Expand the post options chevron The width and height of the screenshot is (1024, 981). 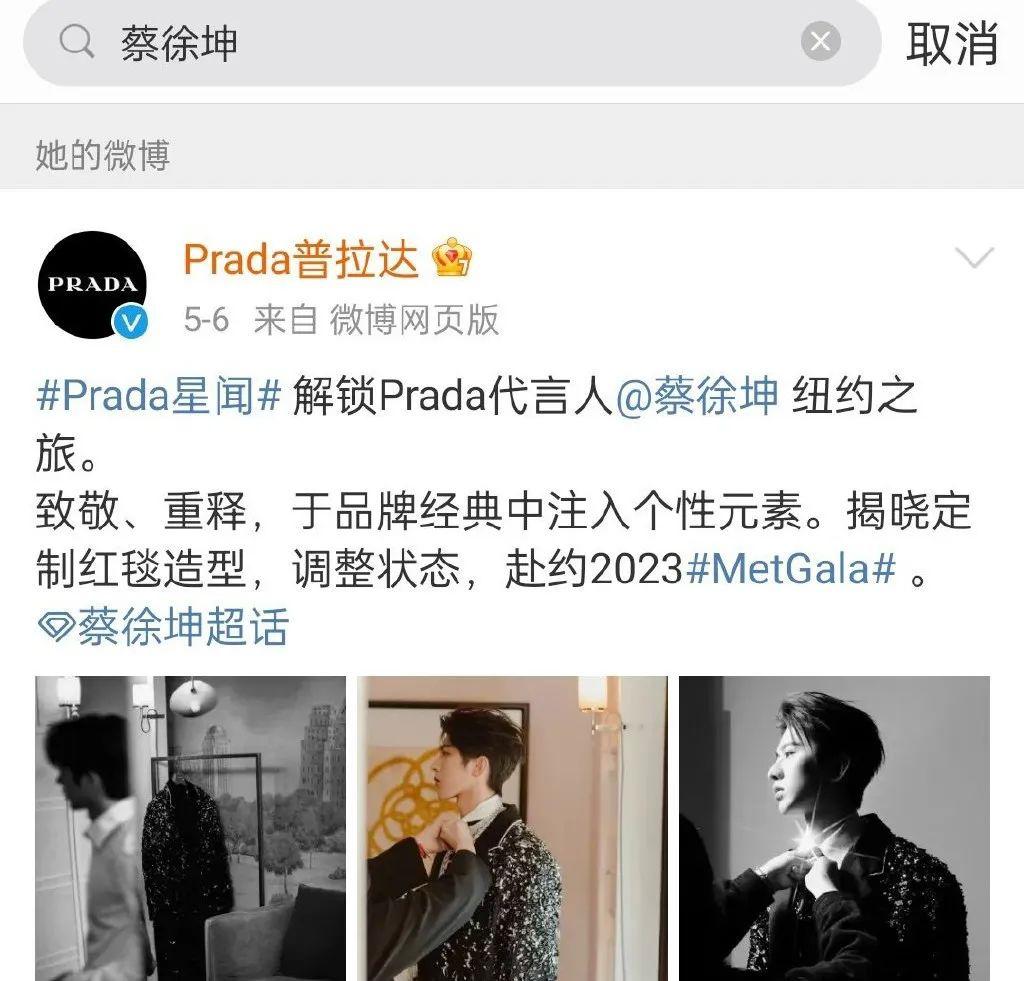974,259
